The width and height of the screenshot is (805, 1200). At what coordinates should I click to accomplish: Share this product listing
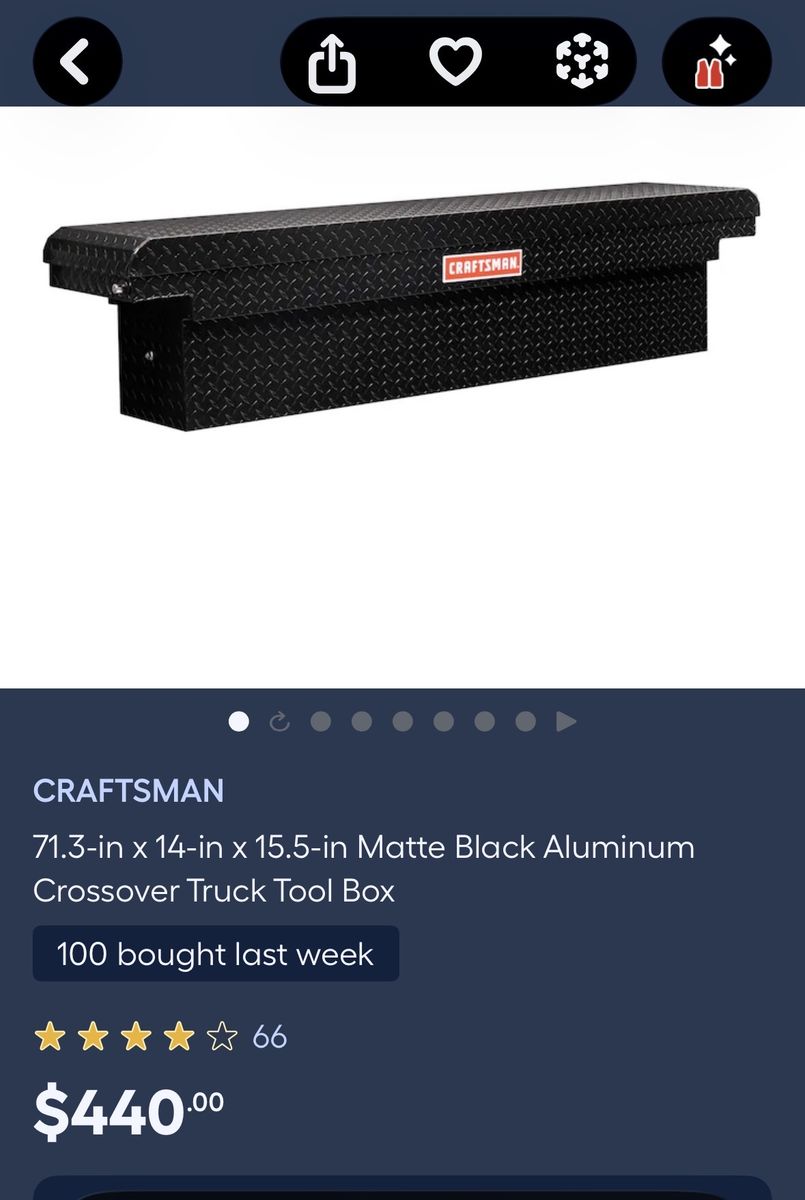pyautogui.click(x=333, y=62)
